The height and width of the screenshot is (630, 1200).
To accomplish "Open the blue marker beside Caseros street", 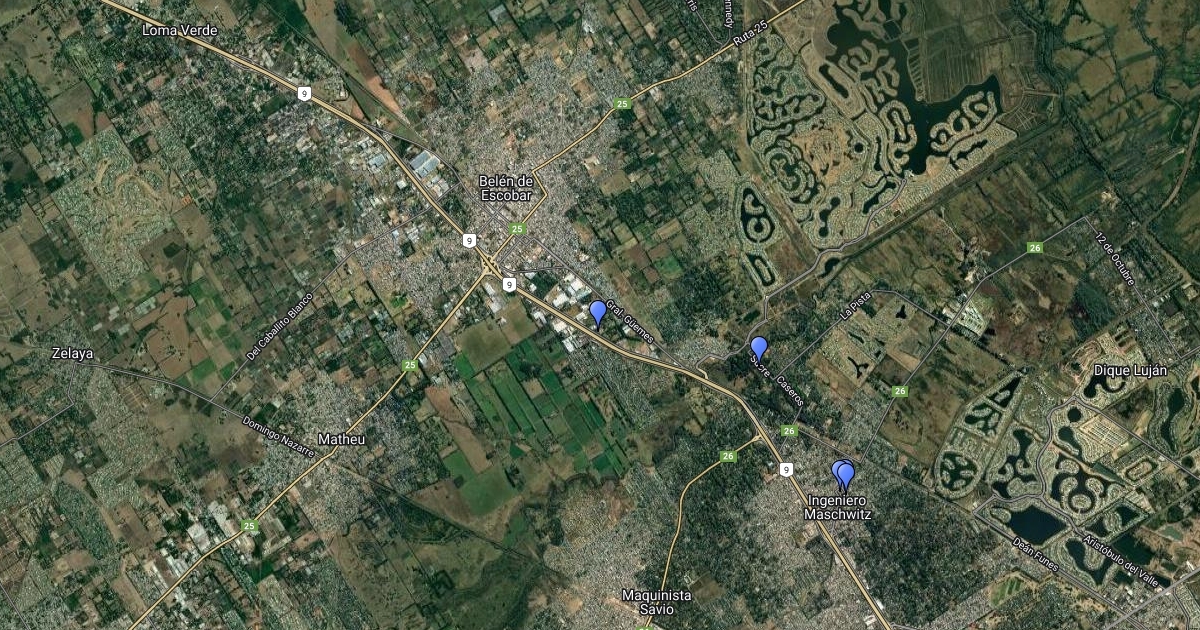I will tap(759, 349).
